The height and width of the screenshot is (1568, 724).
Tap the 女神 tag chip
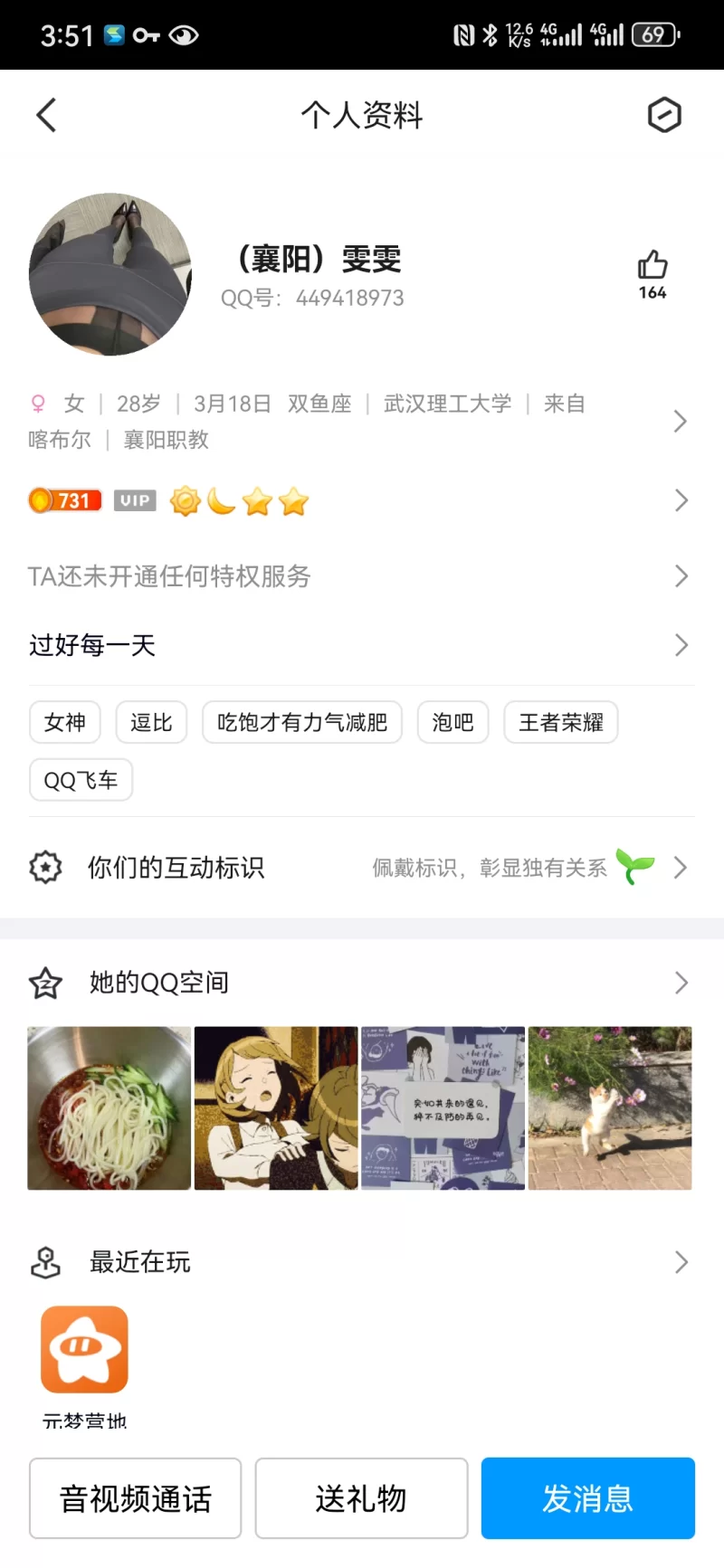(x=65, y=722)
